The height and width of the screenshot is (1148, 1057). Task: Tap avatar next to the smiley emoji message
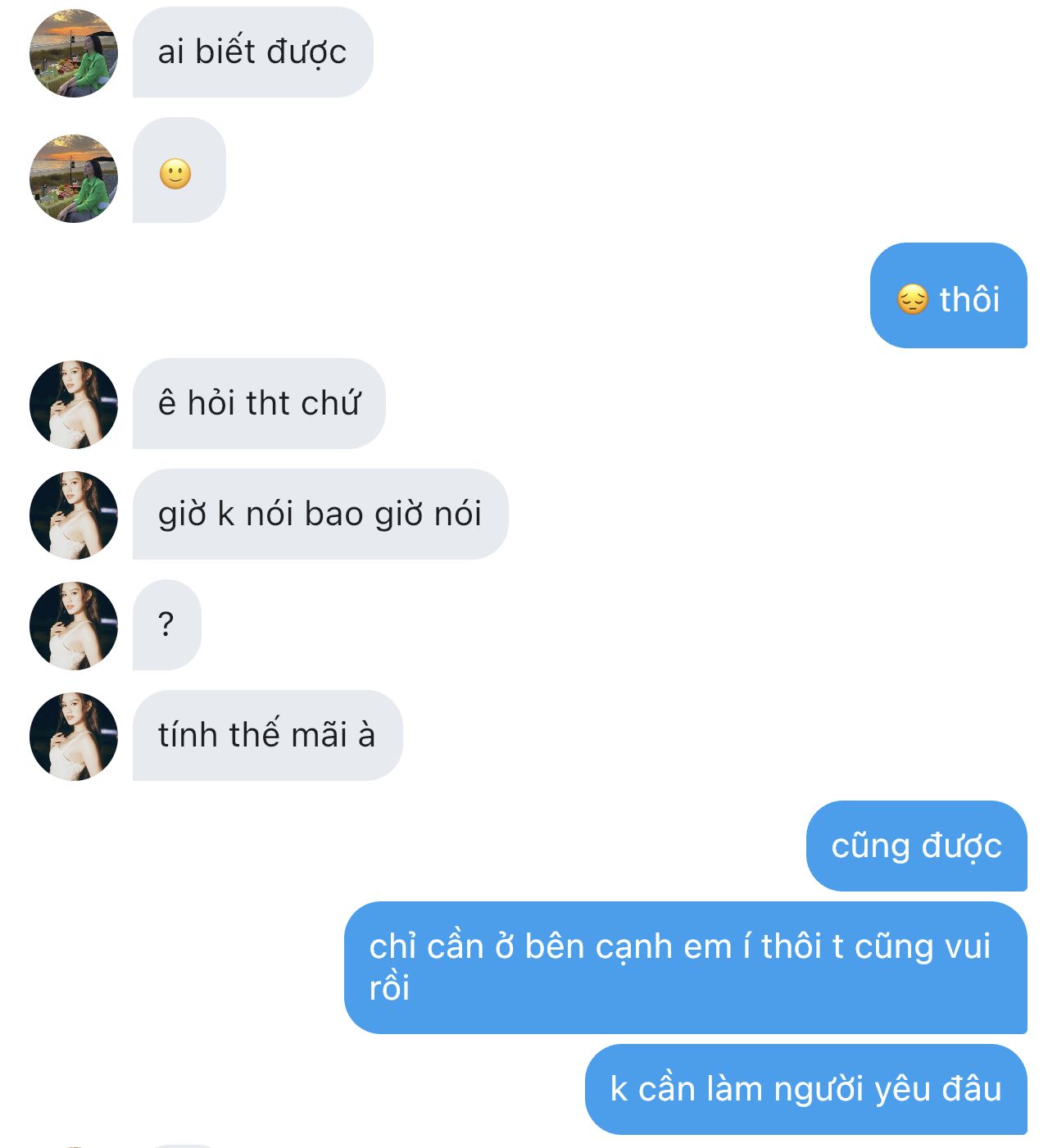tap(74, 179)
